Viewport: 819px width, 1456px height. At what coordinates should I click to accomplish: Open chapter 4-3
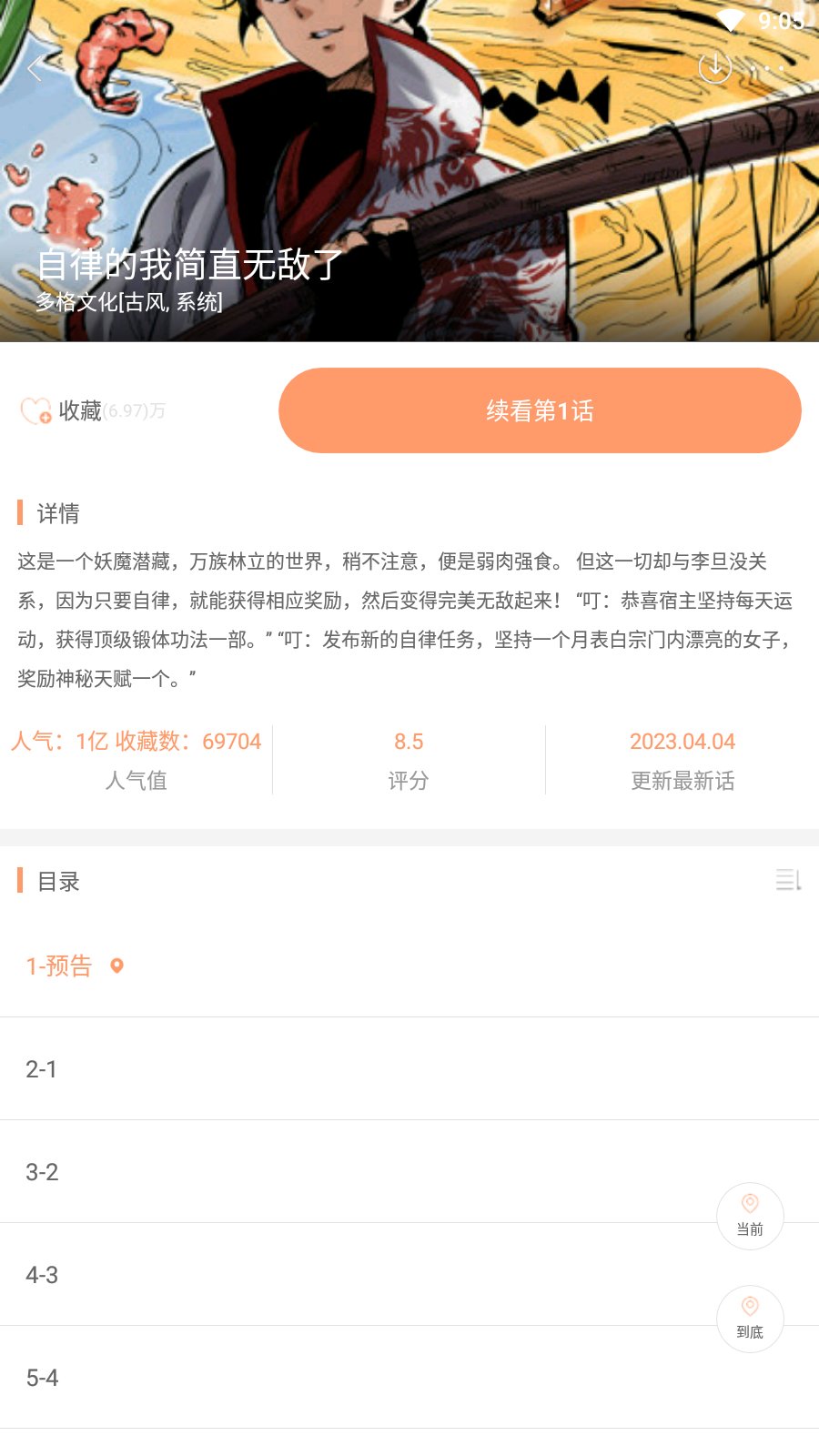click(42, 1275)
